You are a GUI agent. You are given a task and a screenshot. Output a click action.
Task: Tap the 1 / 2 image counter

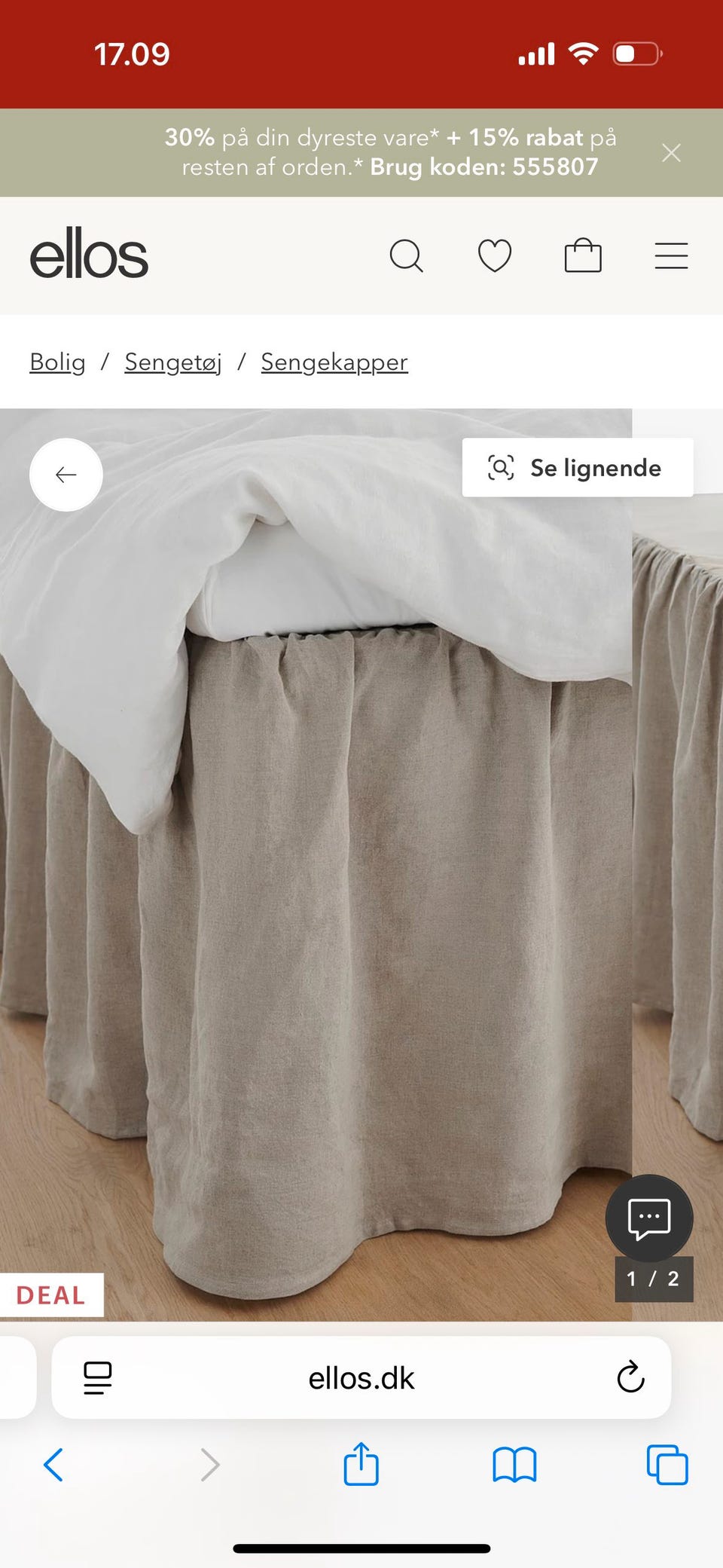652,1278
